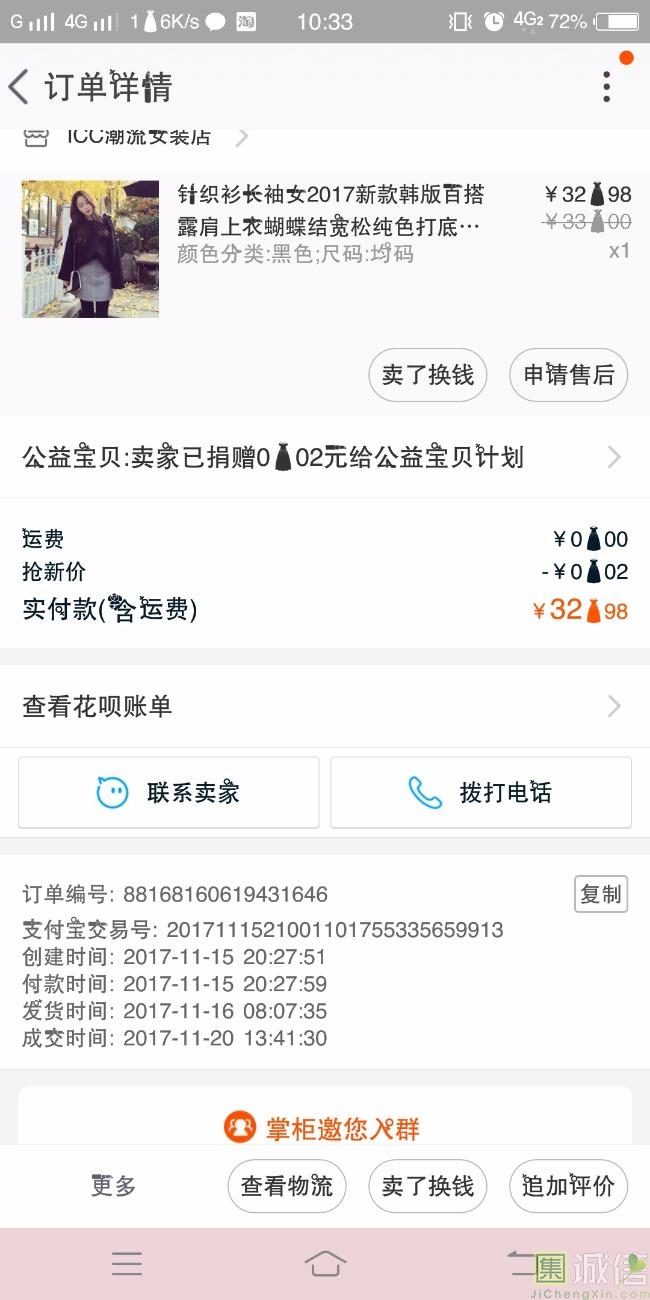Open the 针织衫长袖女 product item

coord(330,225)
